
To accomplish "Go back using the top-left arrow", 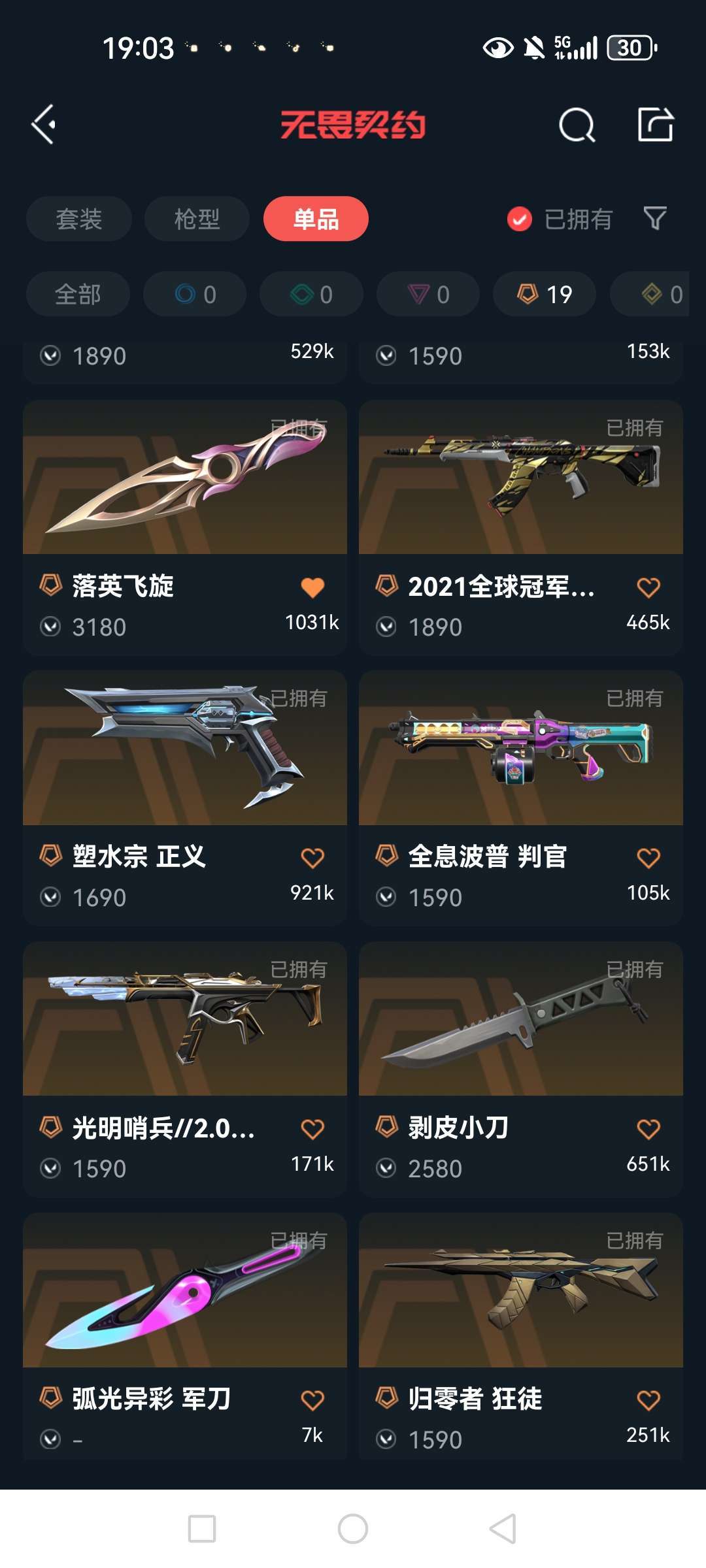I will click(x=44, y=124).
